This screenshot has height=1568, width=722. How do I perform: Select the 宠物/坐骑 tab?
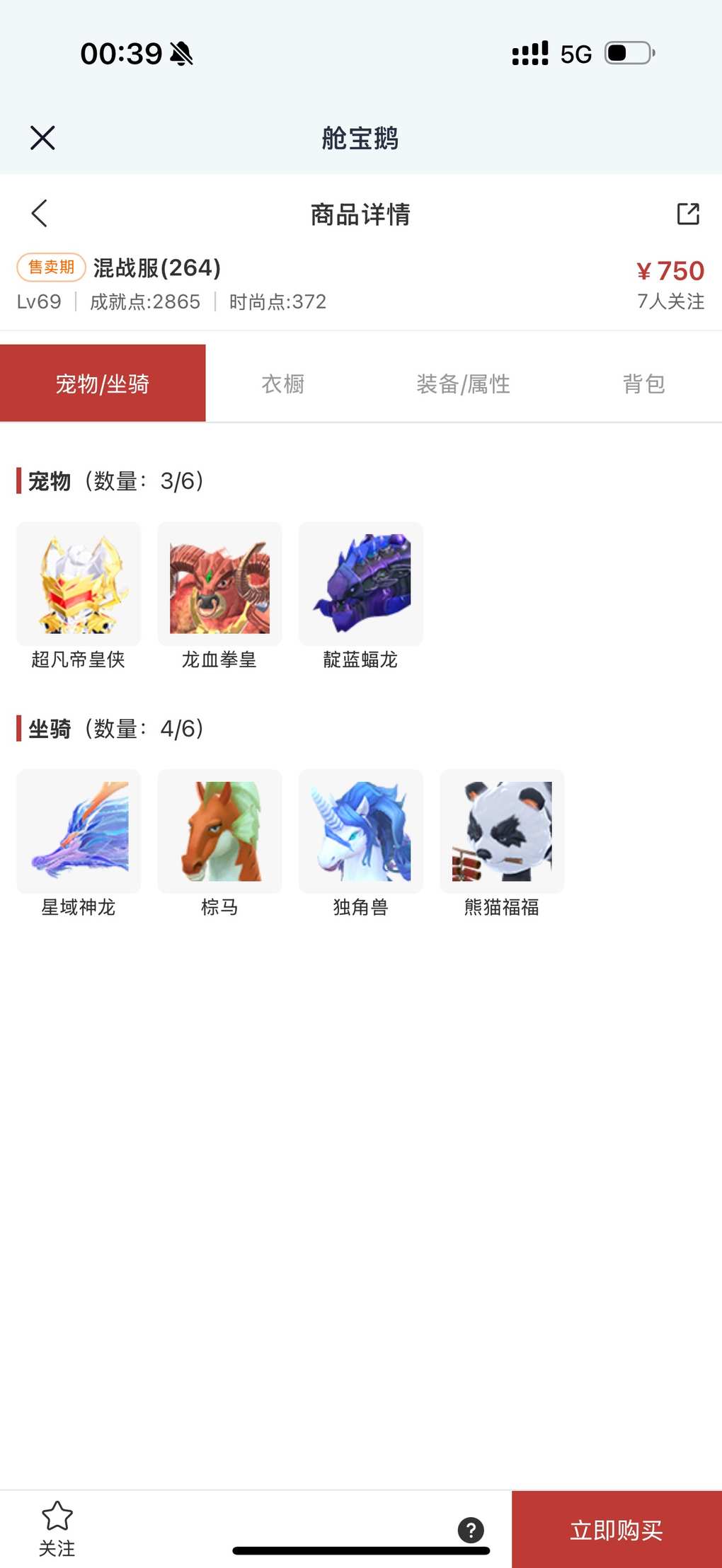pyautogui.click(x=103, y=384)
